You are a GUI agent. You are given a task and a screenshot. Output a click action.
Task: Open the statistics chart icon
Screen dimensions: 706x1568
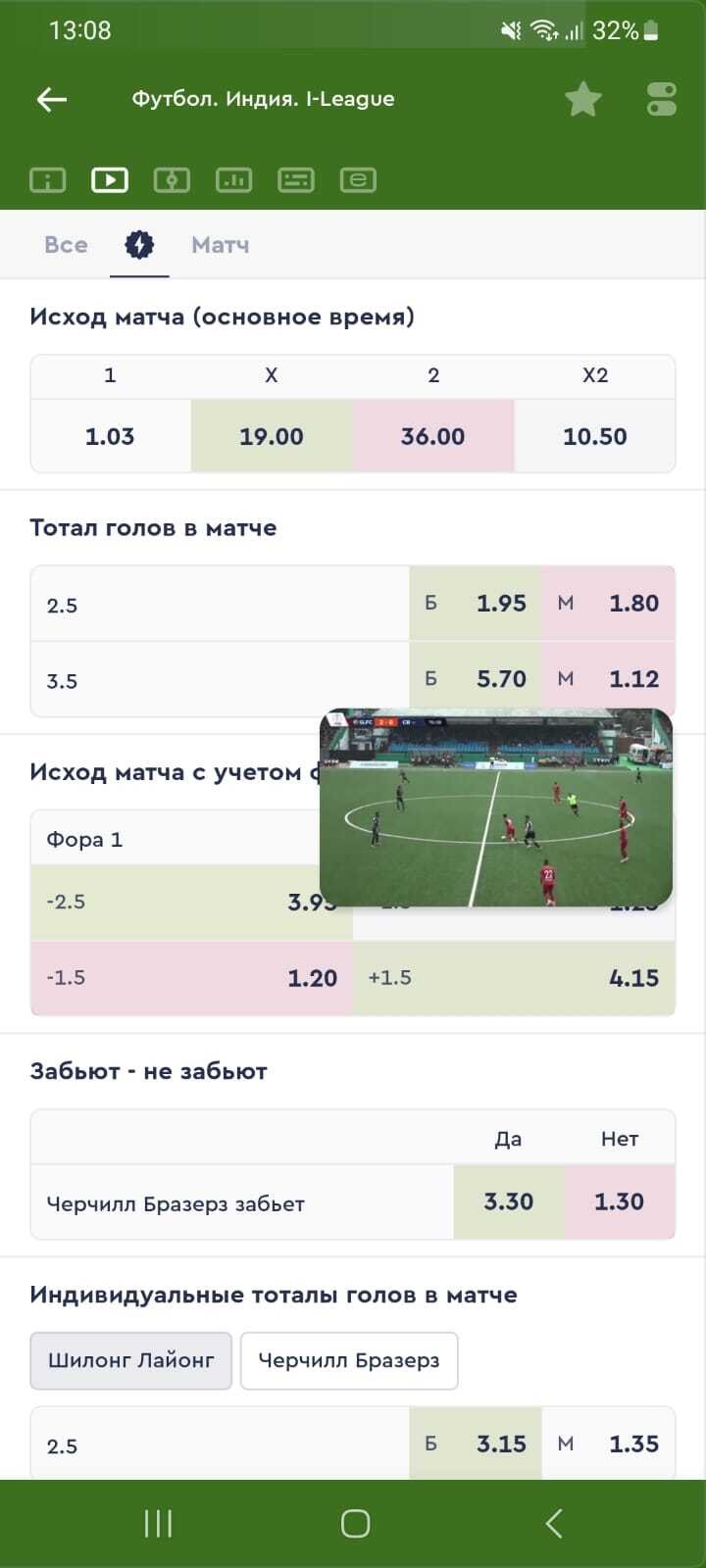(x=233, y=180)
